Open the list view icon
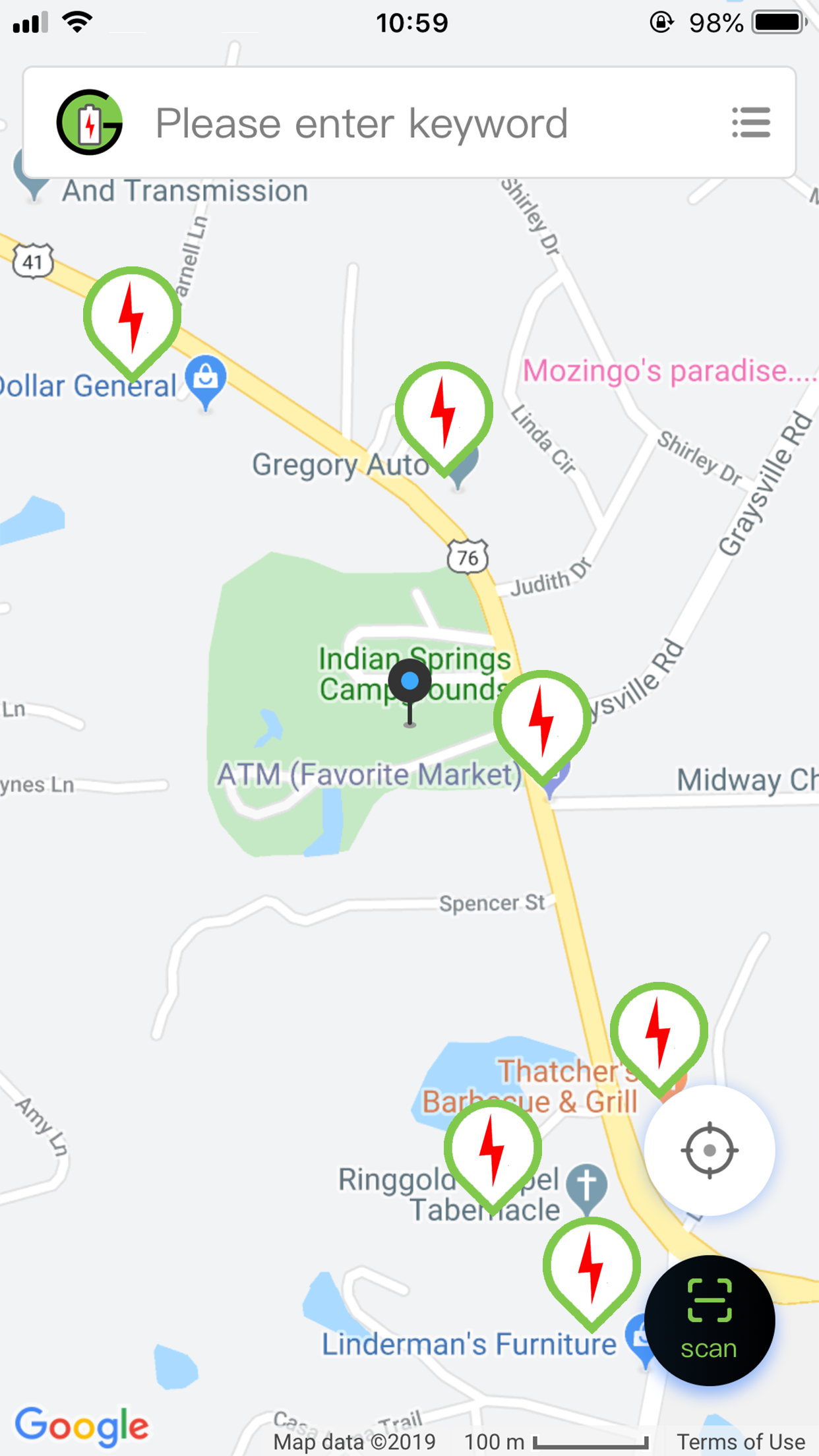Viewport: 819px width, 1456px height. point(751,123)
